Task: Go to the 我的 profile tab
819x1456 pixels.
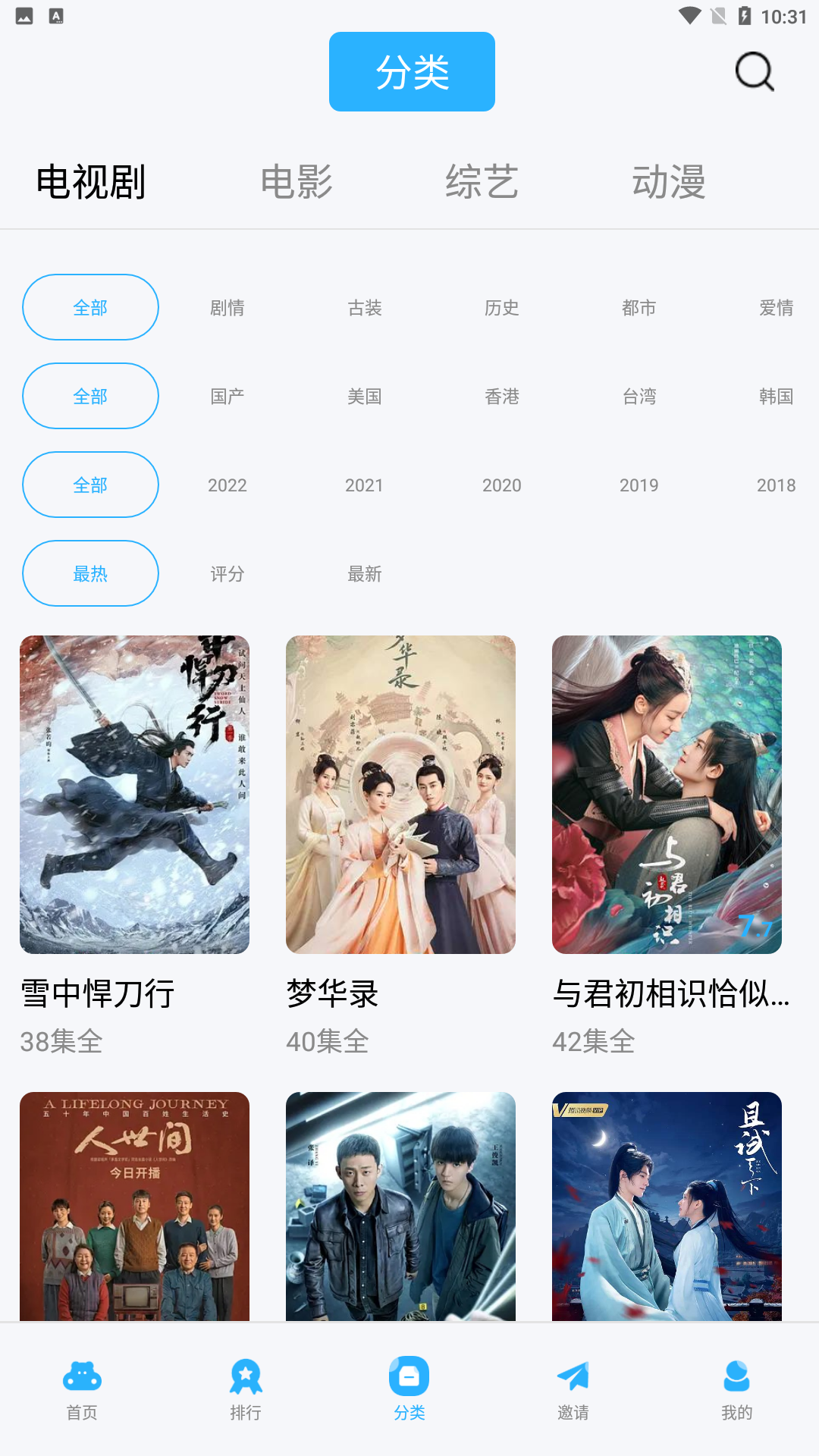Action: pos(737,1389)
